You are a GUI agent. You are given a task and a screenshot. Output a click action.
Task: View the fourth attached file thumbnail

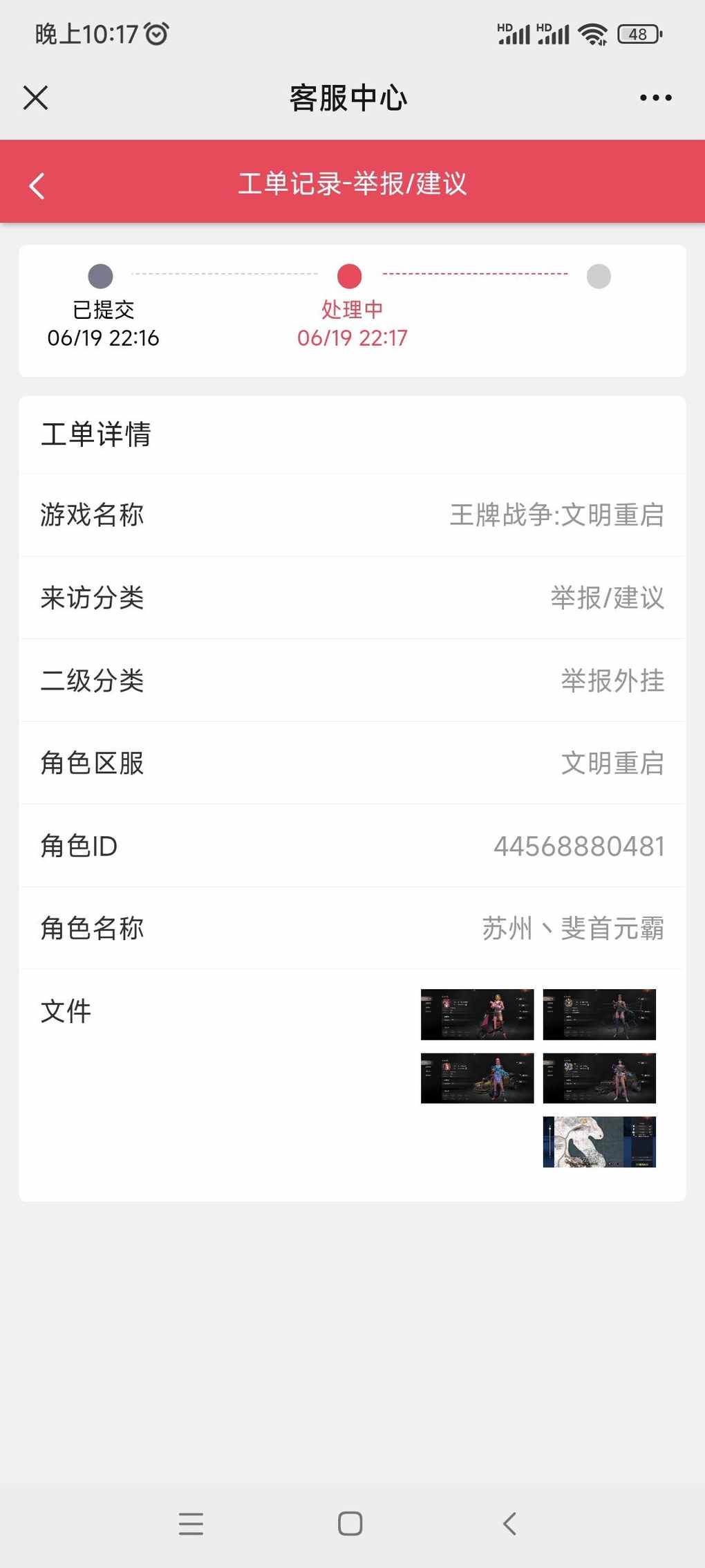click(x=599, y=1078)
